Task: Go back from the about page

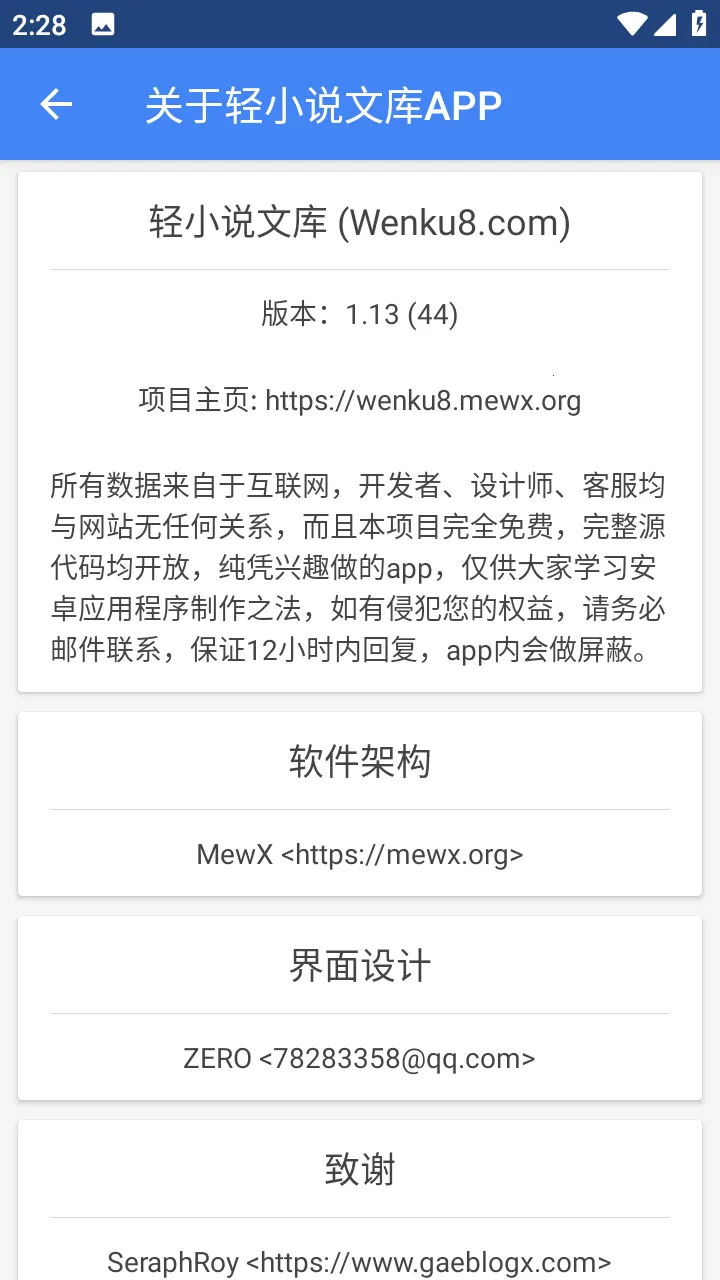Action: point(56,104)
